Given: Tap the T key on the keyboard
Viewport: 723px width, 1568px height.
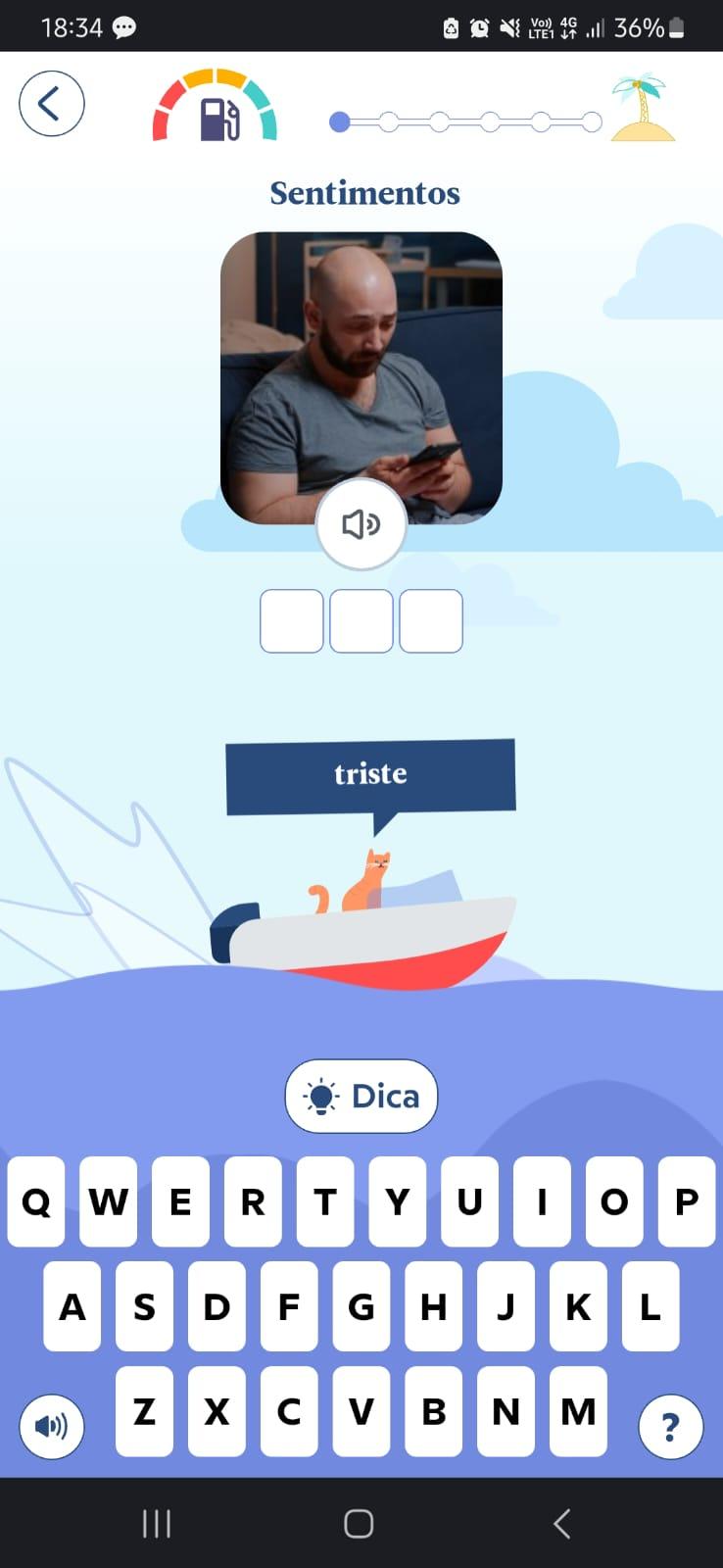Looking at the screenshot, I should (x=325, y=1201).
